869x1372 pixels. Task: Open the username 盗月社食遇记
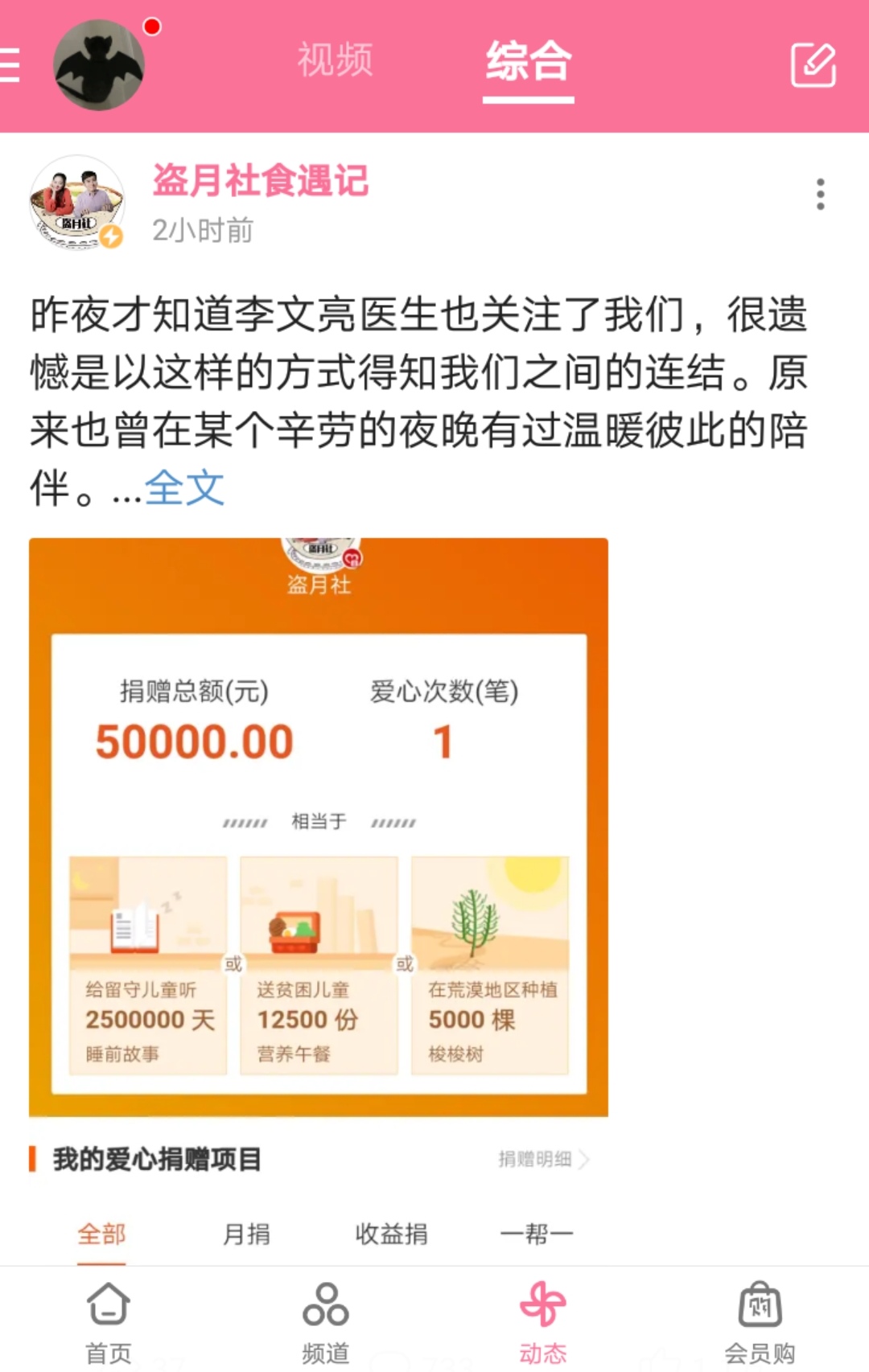[260, 180]
